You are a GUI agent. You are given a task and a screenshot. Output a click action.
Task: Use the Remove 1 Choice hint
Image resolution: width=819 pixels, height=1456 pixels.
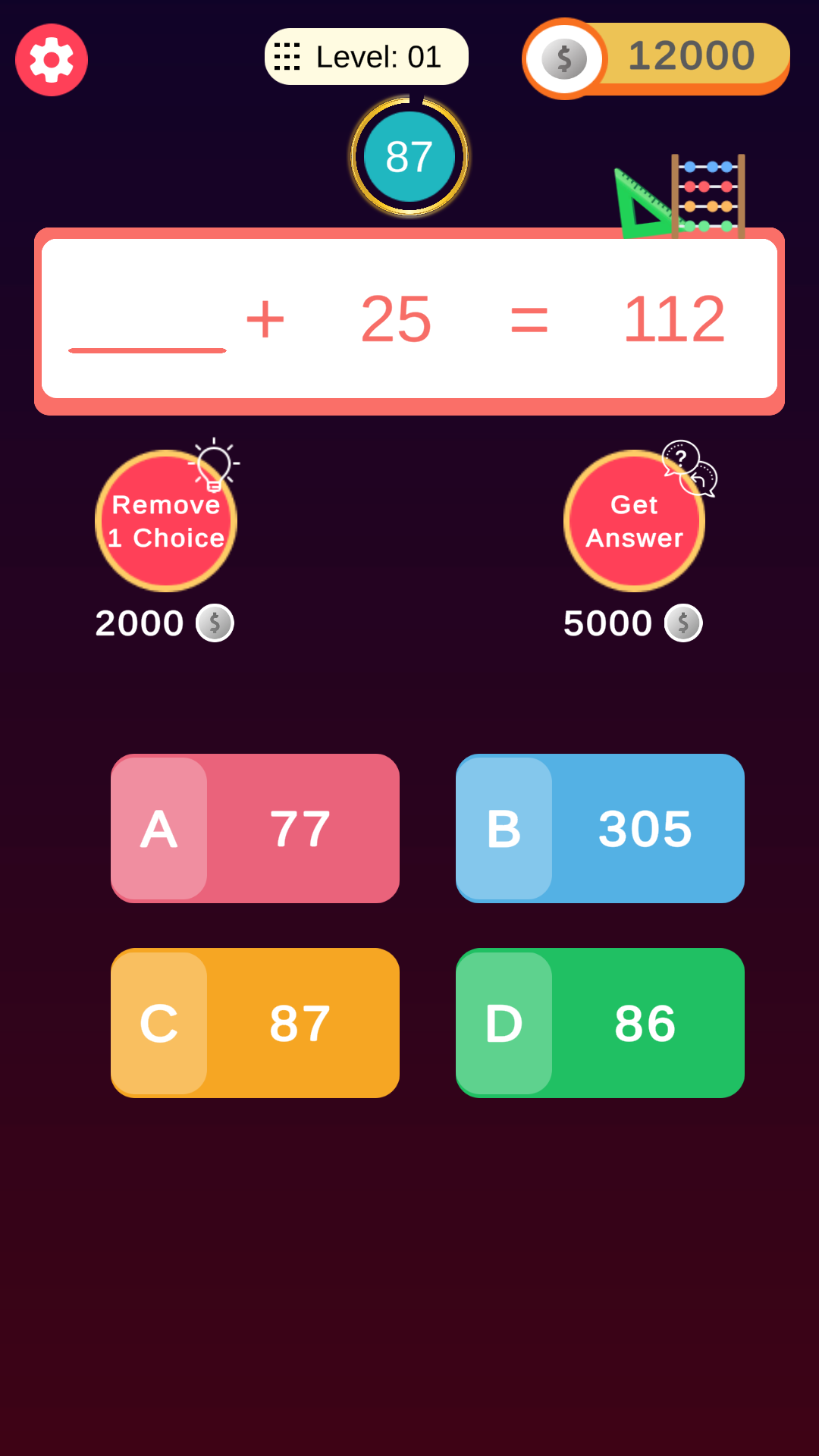point(166,521)
